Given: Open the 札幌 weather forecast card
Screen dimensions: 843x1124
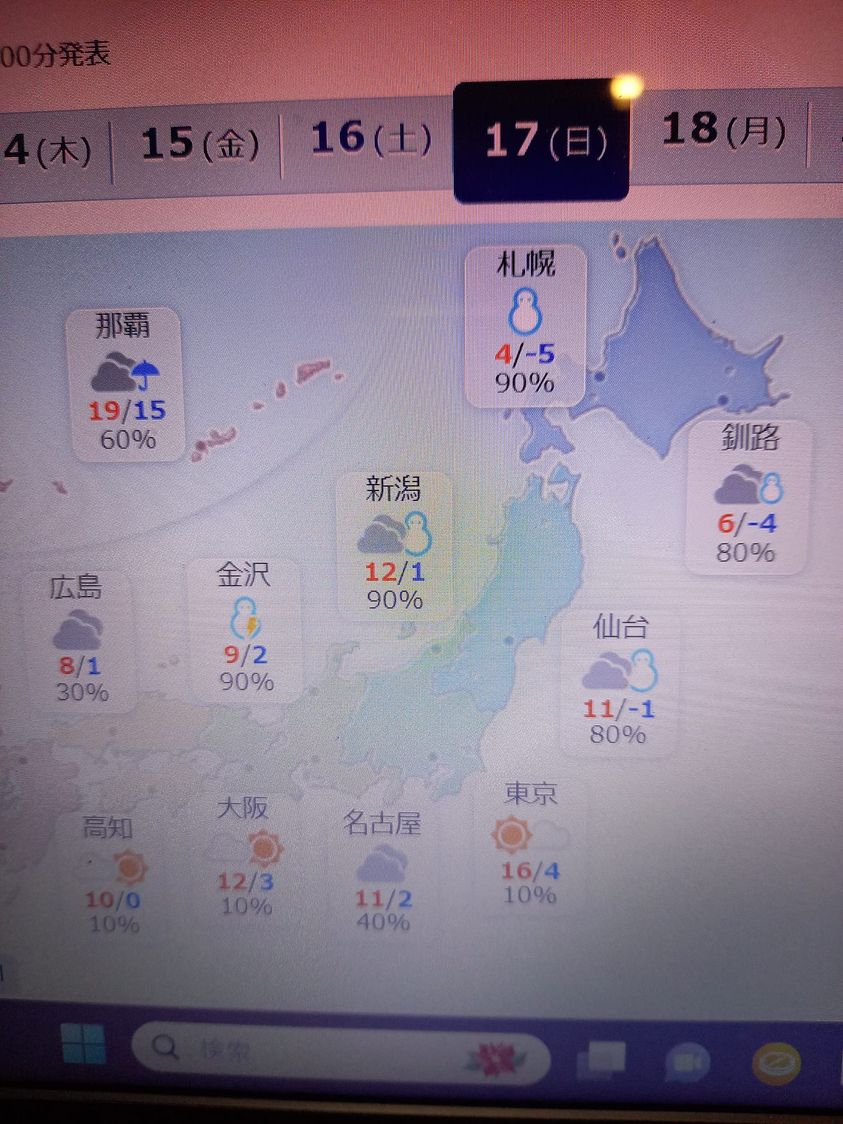Looking at the screenshot, I should coord(526,325).
